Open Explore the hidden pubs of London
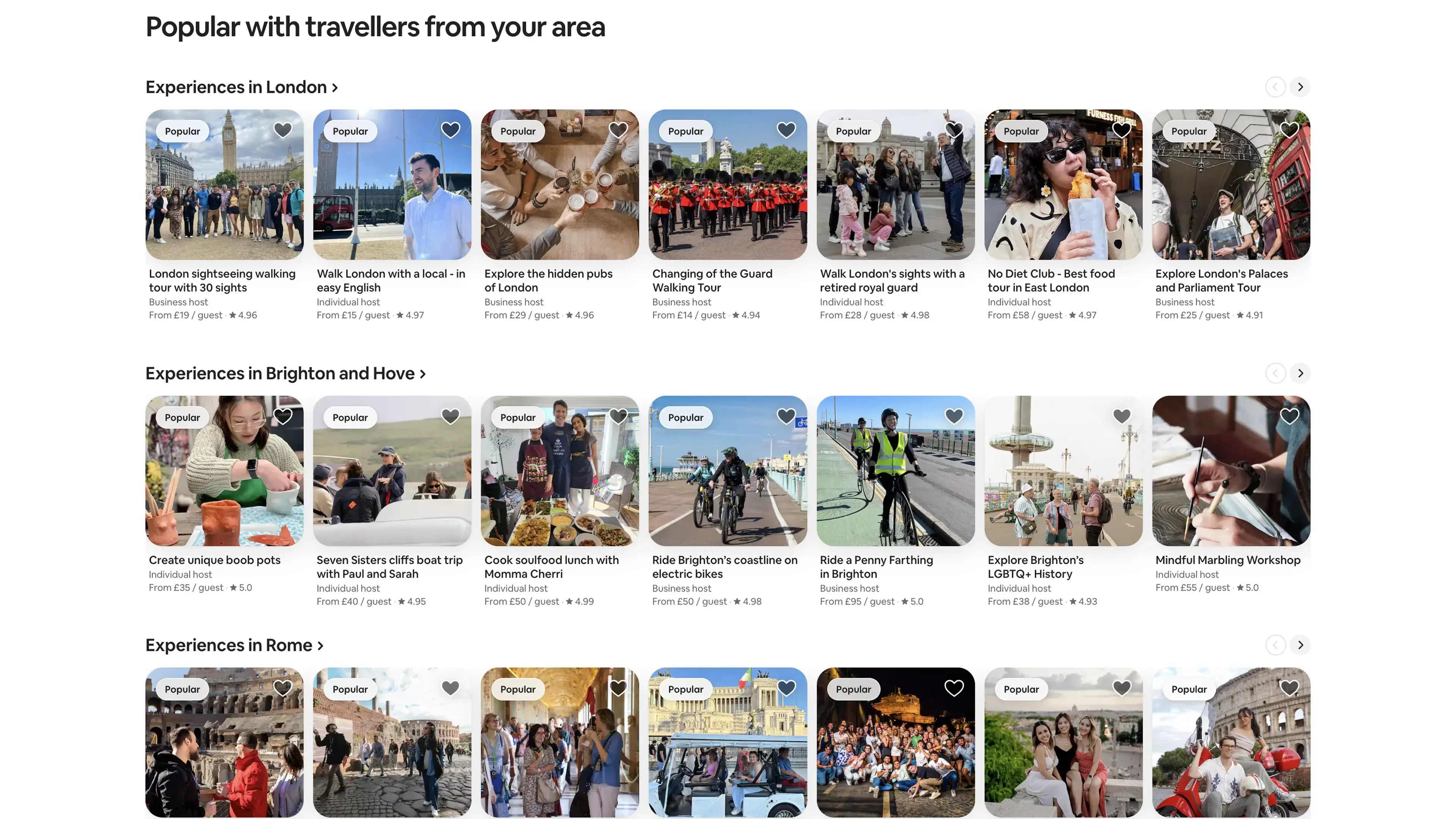Image resolution: width=1456 pixels, height=819 pixels. 560,185
